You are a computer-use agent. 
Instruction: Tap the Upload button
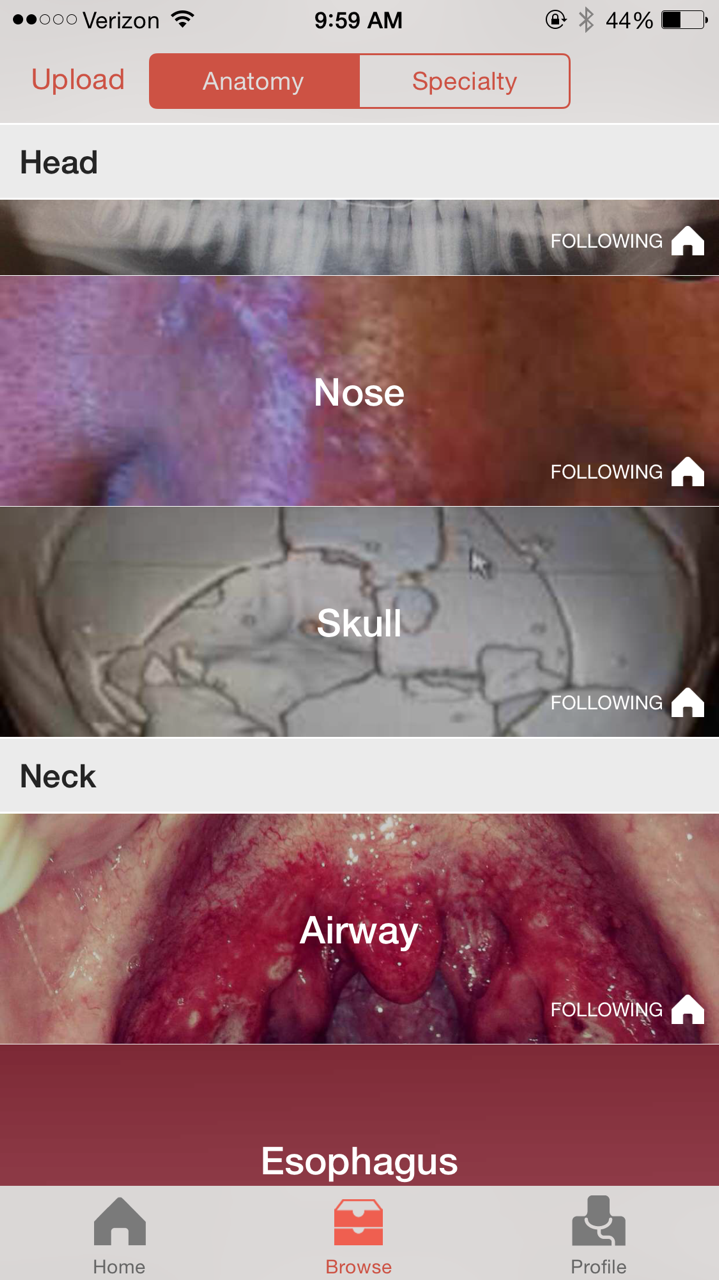pos(78,80)
